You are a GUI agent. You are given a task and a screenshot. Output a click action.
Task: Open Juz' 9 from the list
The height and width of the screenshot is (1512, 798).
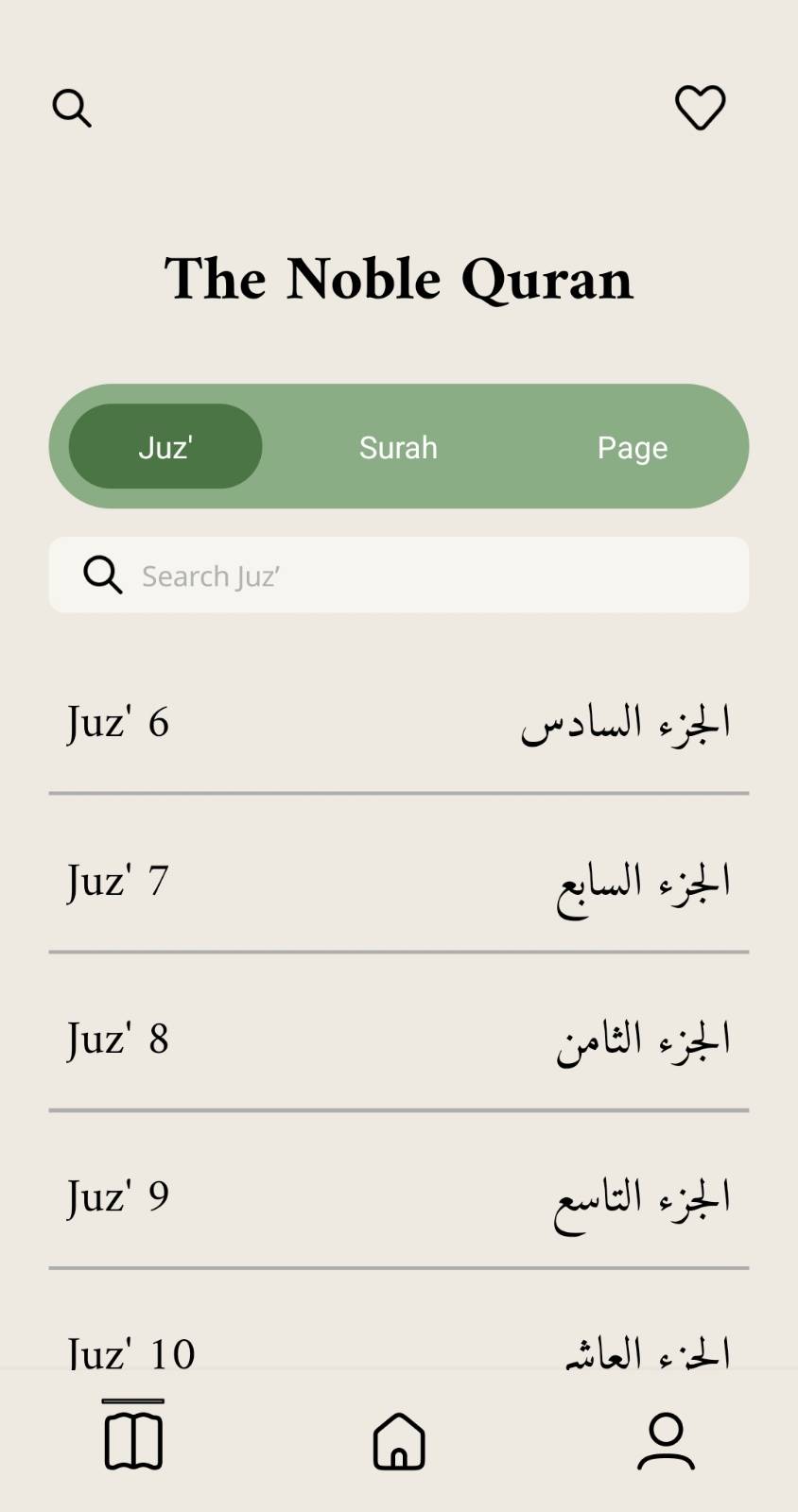click(398, 1196)
